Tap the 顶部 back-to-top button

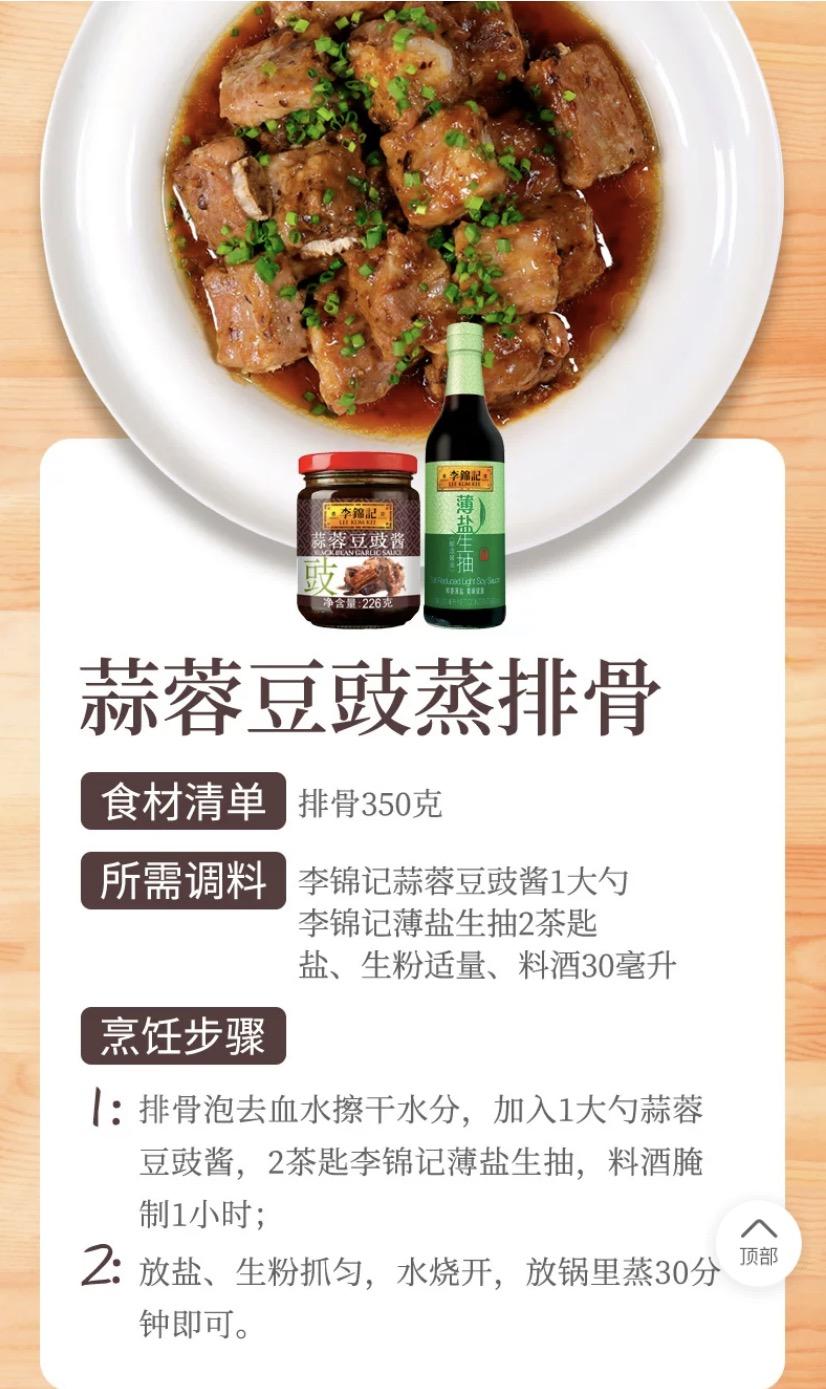coord(758,1242)
